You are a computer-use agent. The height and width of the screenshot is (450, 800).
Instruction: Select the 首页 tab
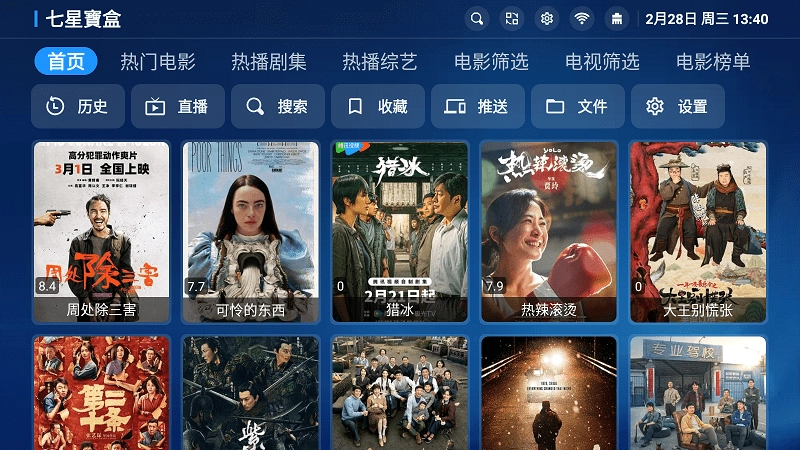point(66,62)
